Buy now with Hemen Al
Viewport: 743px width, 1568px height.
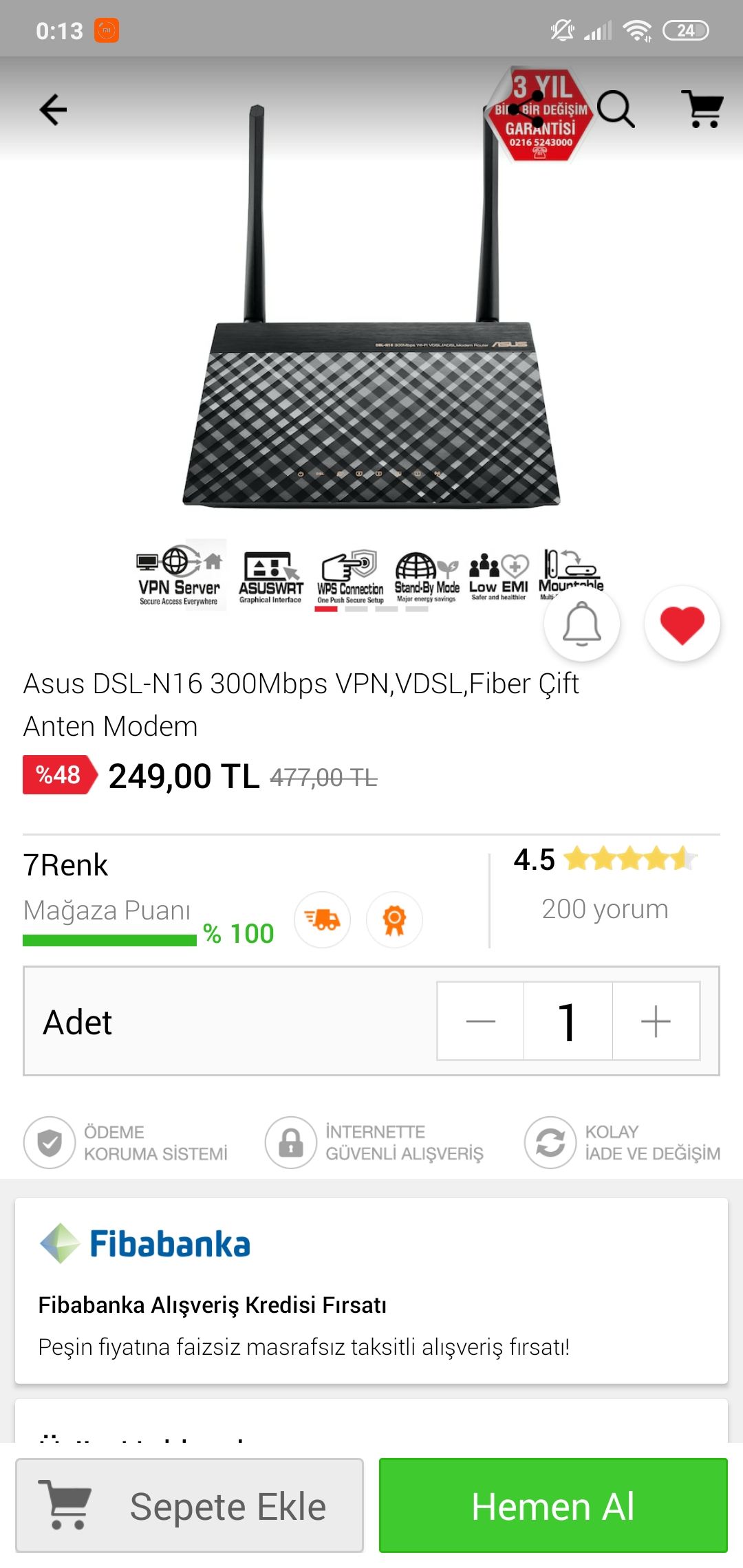point(553,1505)
